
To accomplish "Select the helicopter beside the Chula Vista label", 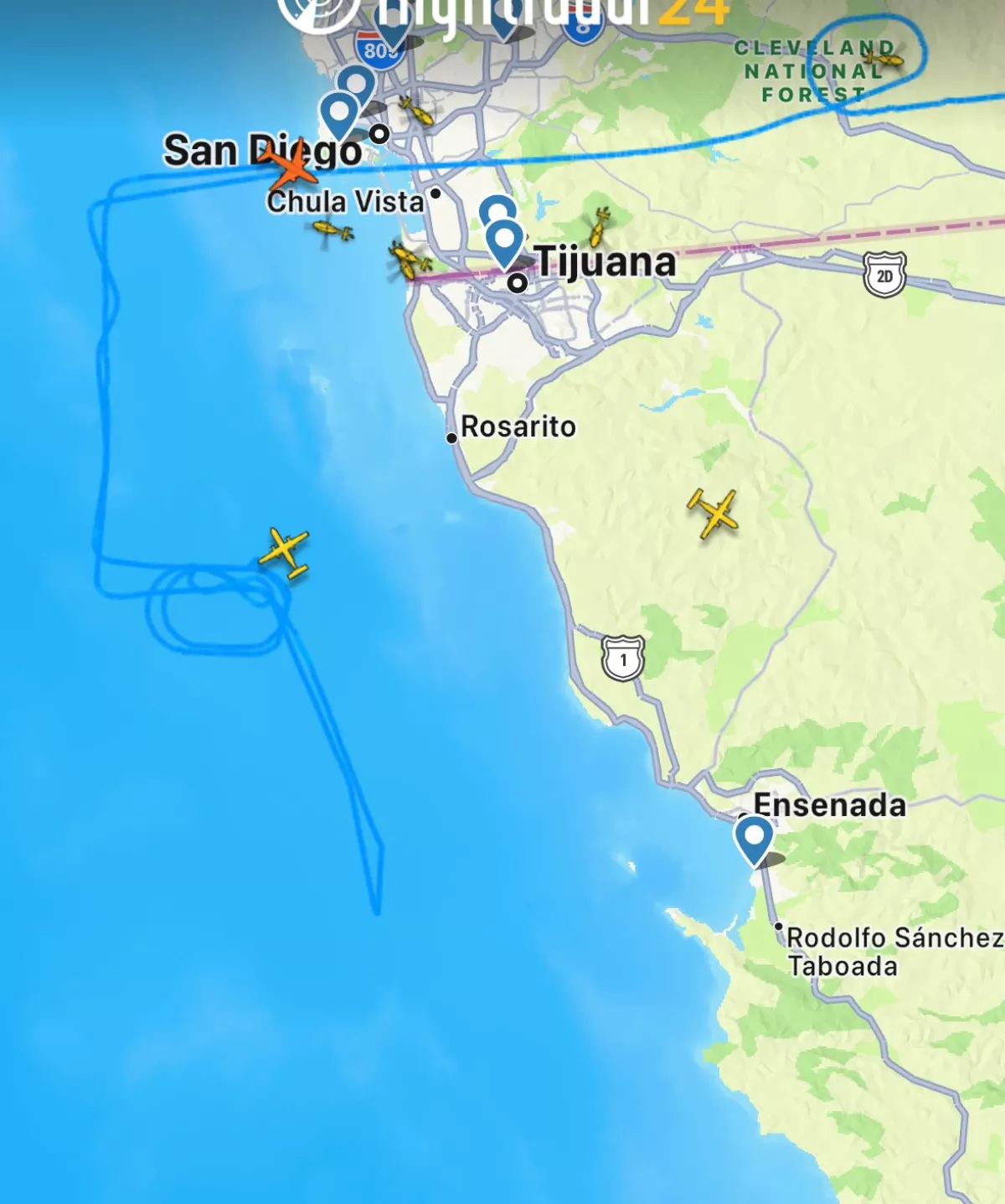I will tap(332, 230).
